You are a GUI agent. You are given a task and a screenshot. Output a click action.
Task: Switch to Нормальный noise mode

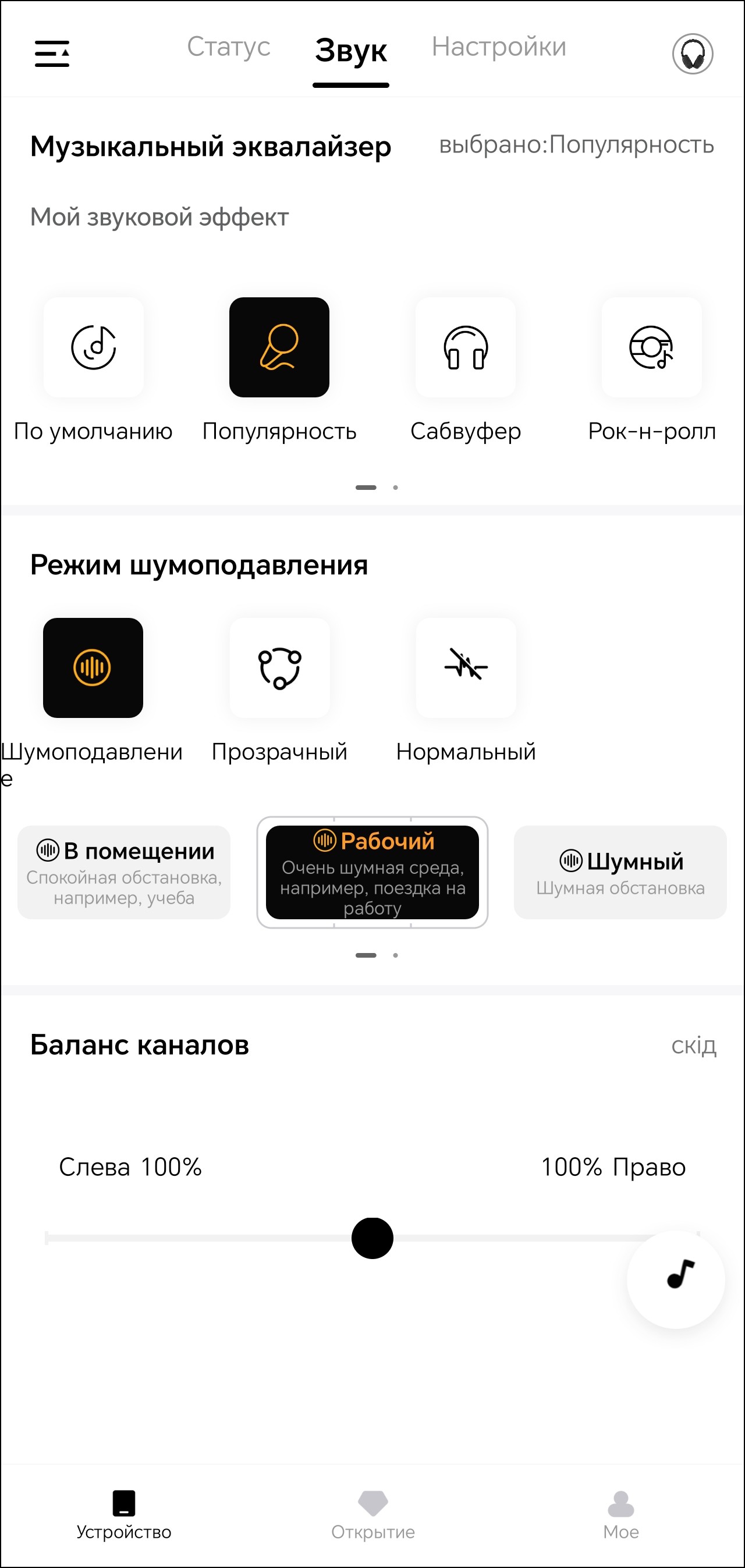tap(466, 668)
